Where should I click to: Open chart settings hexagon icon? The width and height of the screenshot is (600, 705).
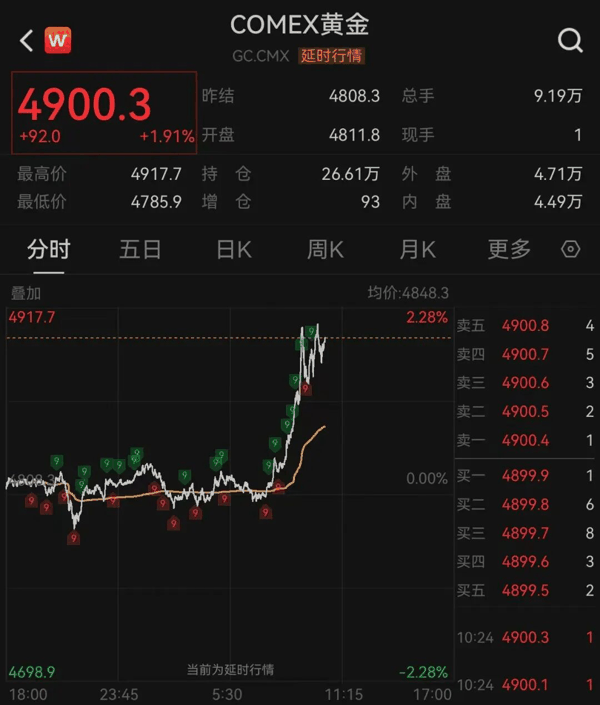571,249
